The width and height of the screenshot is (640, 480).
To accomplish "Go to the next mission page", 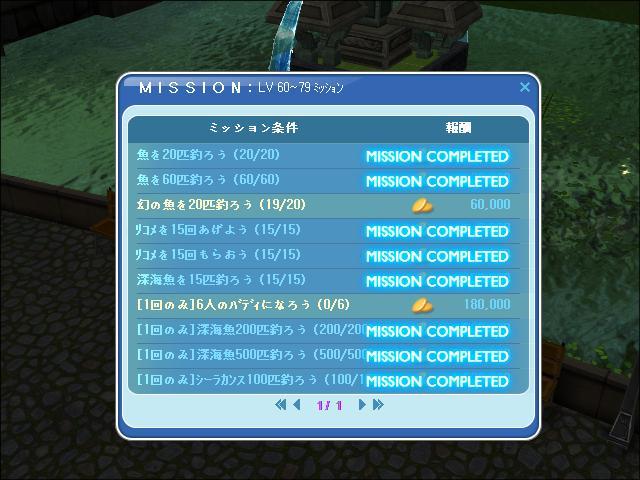I will click(x=362, y=405).
